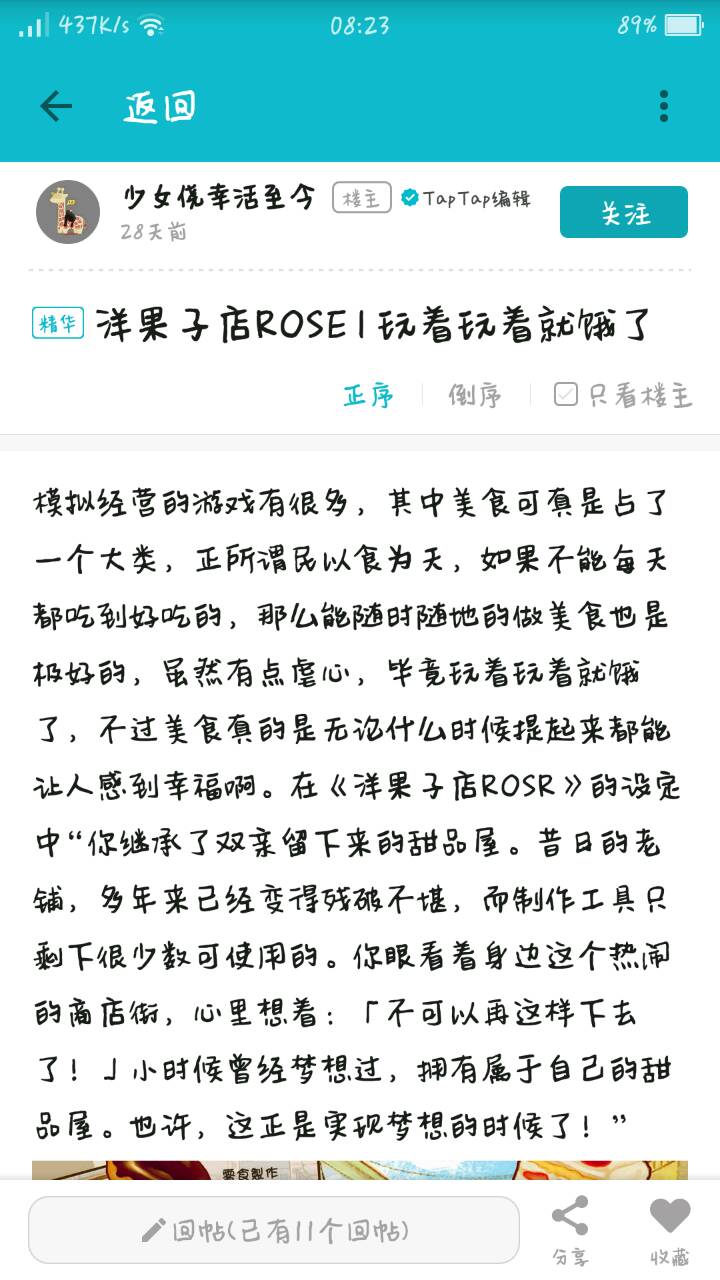720x1280 pixels.
Task: Tap the 回帖 reply field
Action: 274,1230
